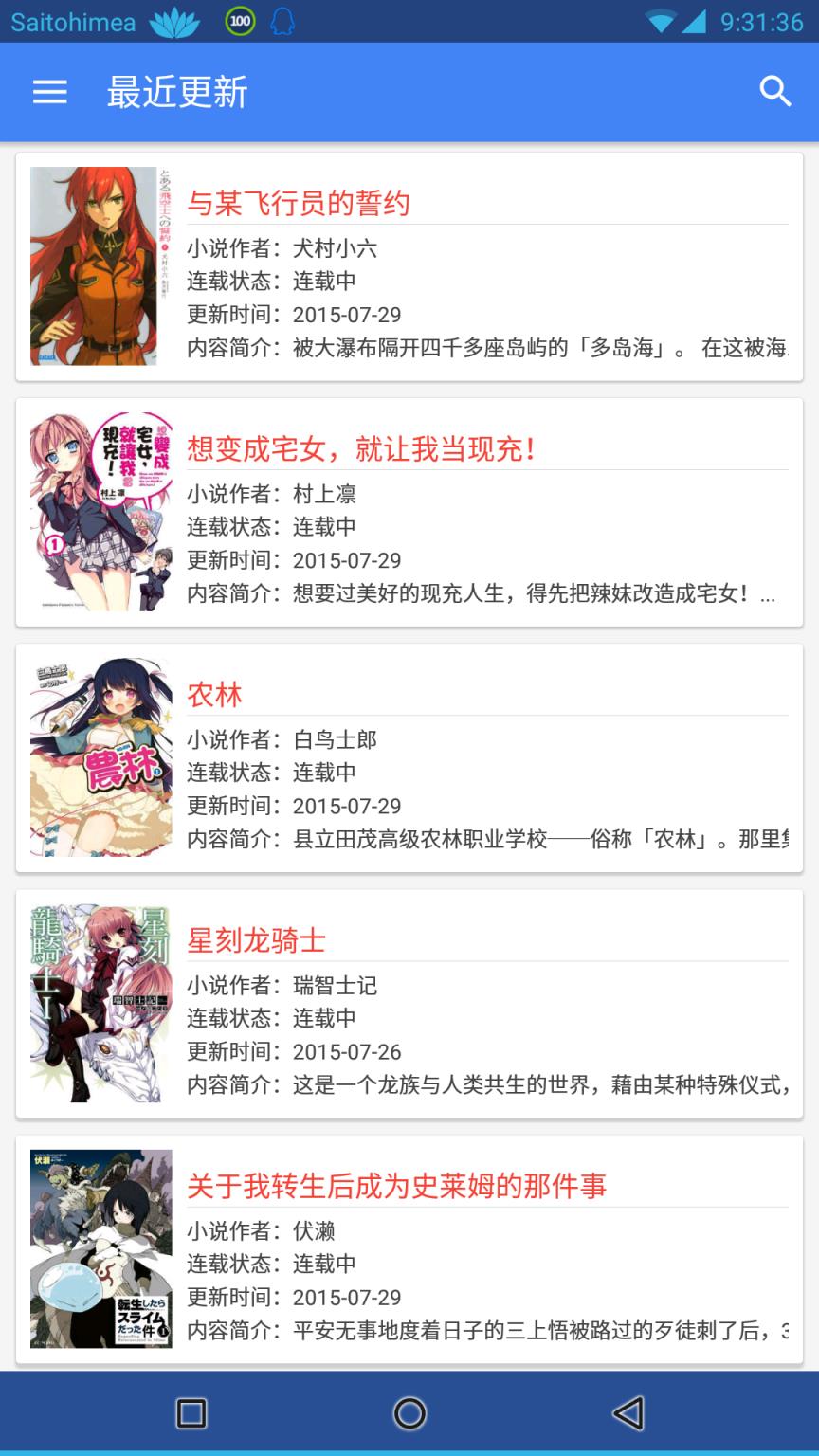Tap the 最近更新 toolbar title
This screenshot has height=1456, width=819.
[x=175, y=91]
